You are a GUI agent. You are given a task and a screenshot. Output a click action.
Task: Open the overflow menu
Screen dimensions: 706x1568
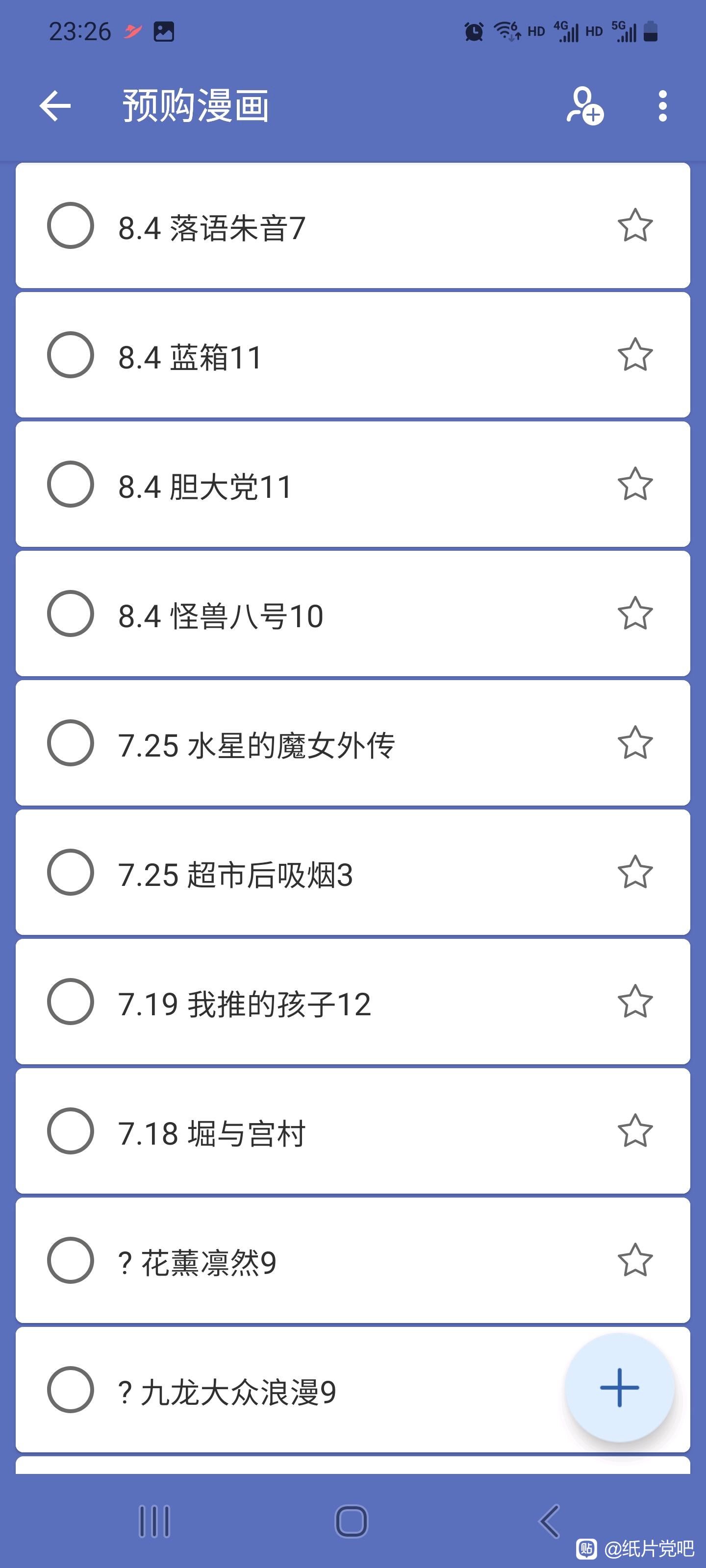(x=662, y=106)
